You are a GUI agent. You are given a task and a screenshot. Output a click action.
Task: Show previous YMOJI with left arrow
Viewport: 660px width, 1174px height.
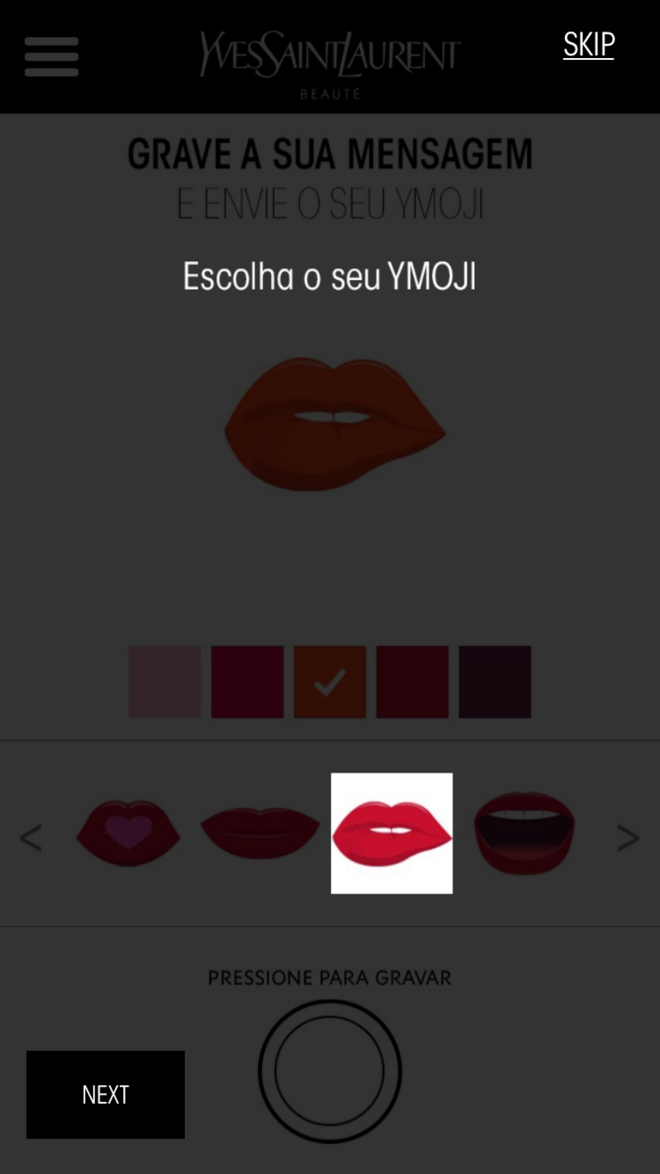[31, 838]
